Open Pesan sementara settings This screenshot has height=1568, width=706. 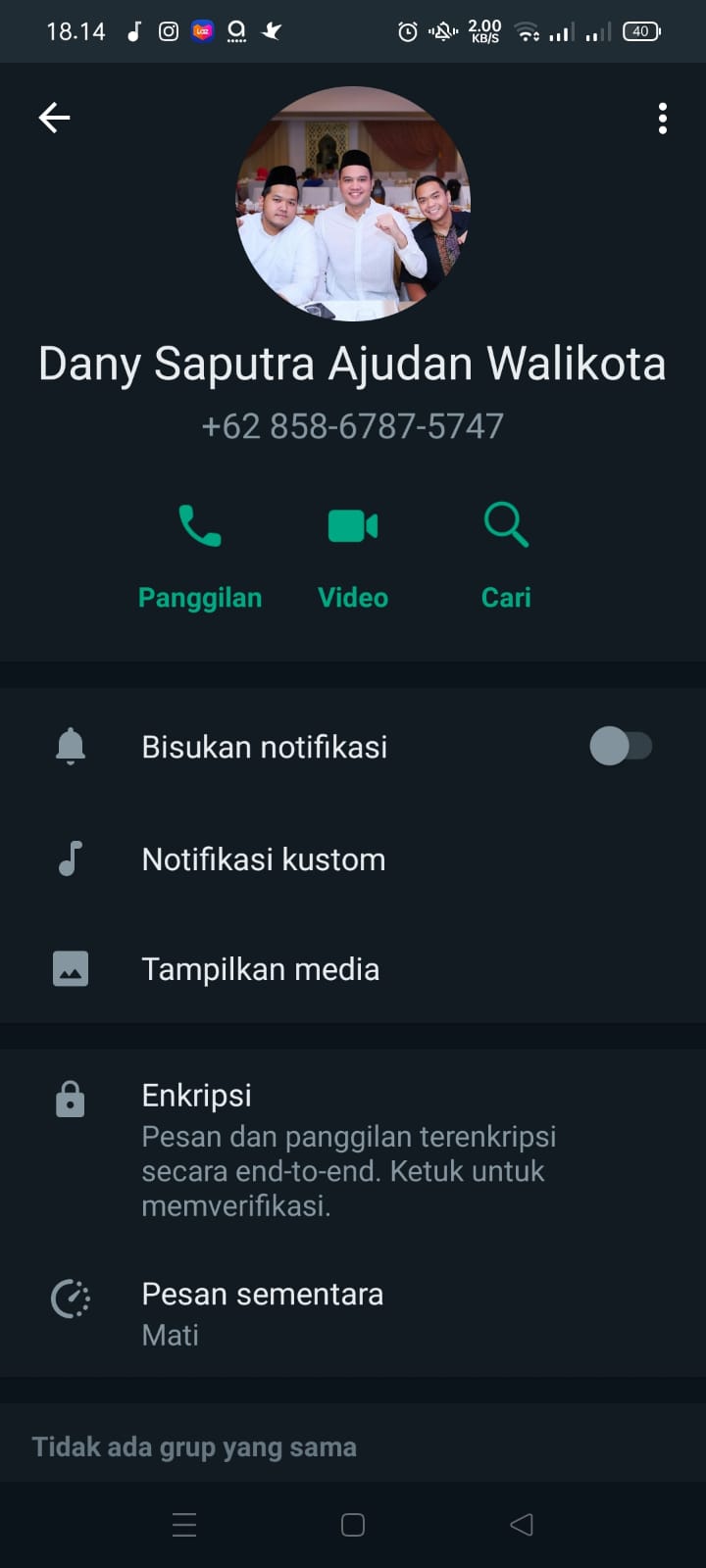click(263, 1313)
